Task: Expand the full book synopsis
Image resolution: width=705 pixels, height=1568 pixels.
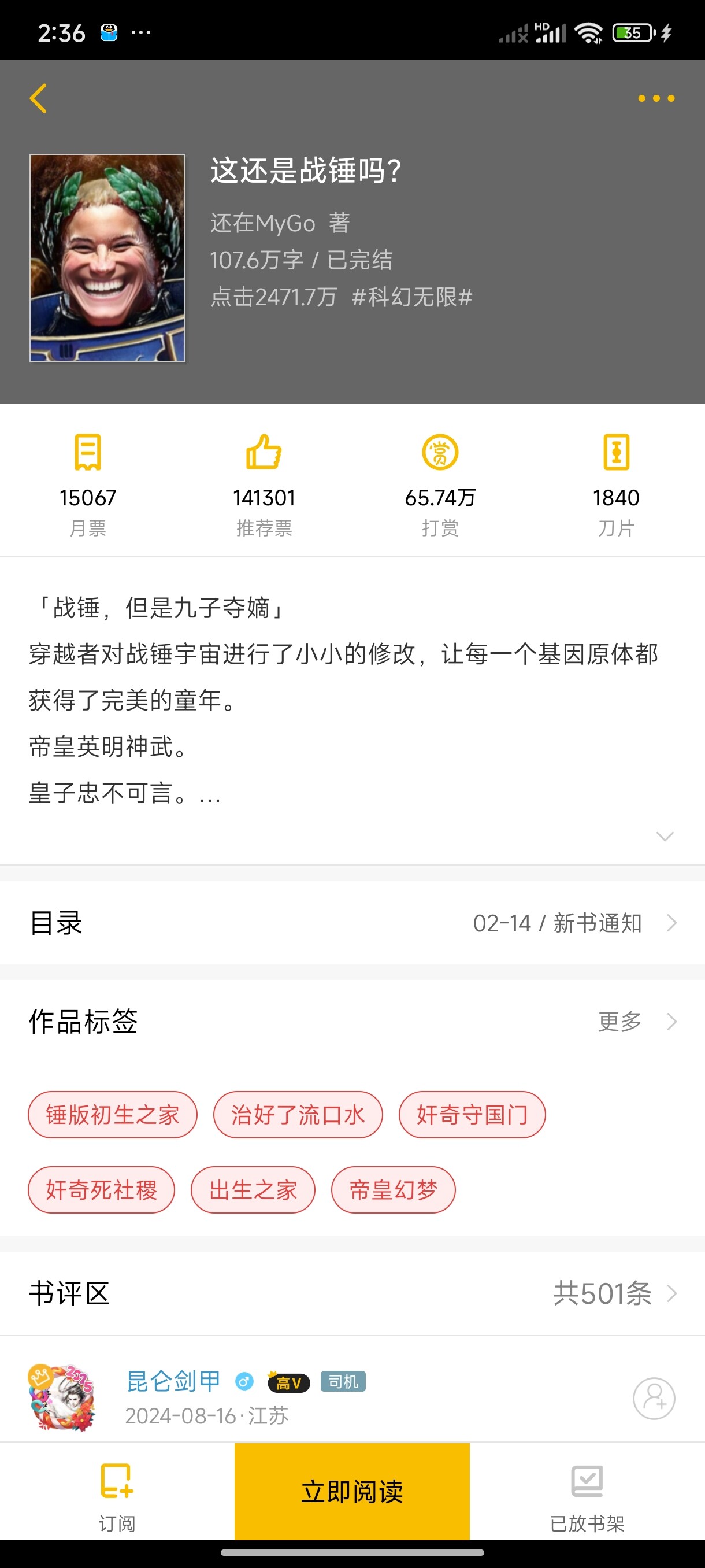Action: pyautogui.click(x=665, y=835)
